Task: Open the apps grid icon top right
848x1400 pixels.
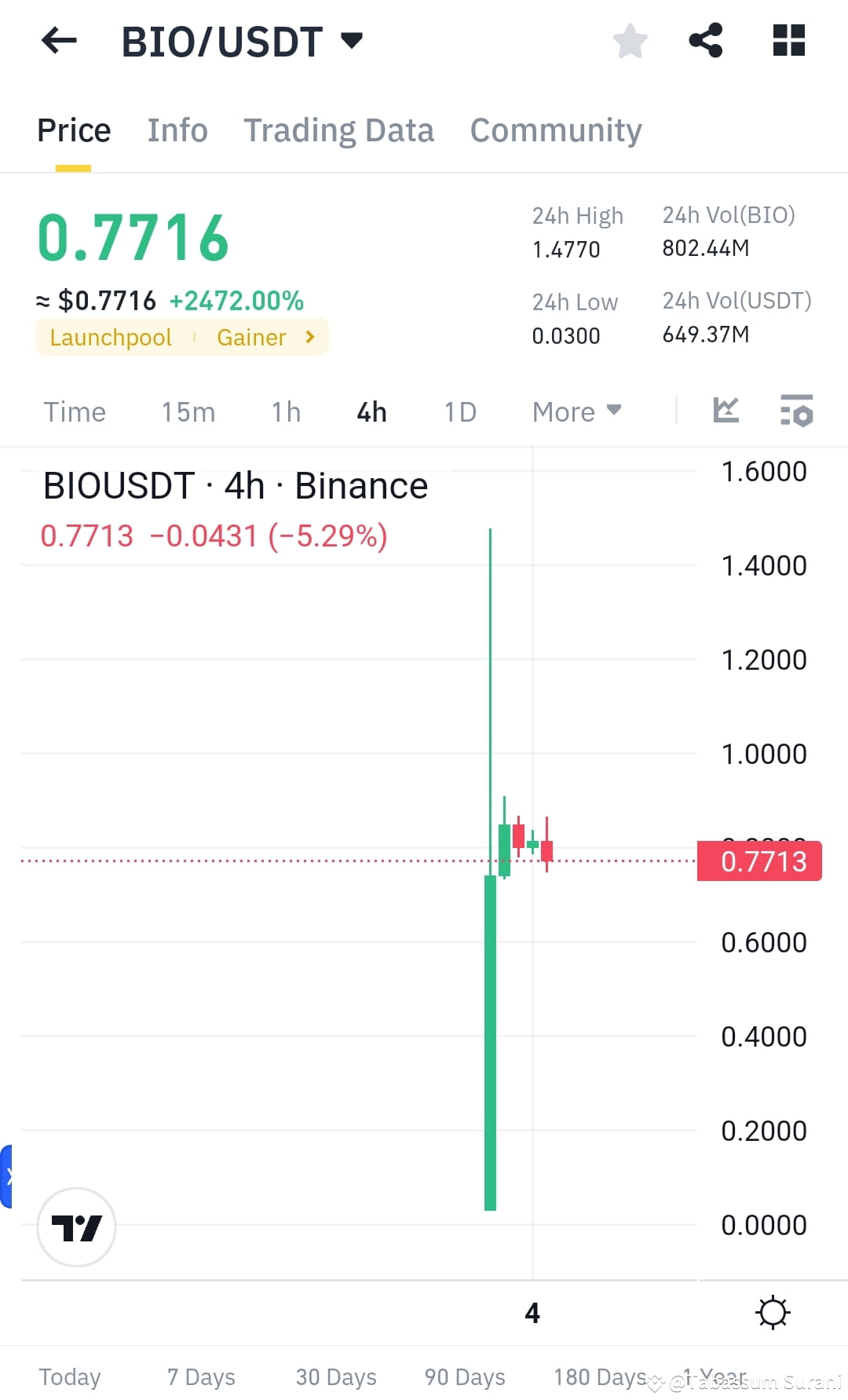Action: click(788, 40)
